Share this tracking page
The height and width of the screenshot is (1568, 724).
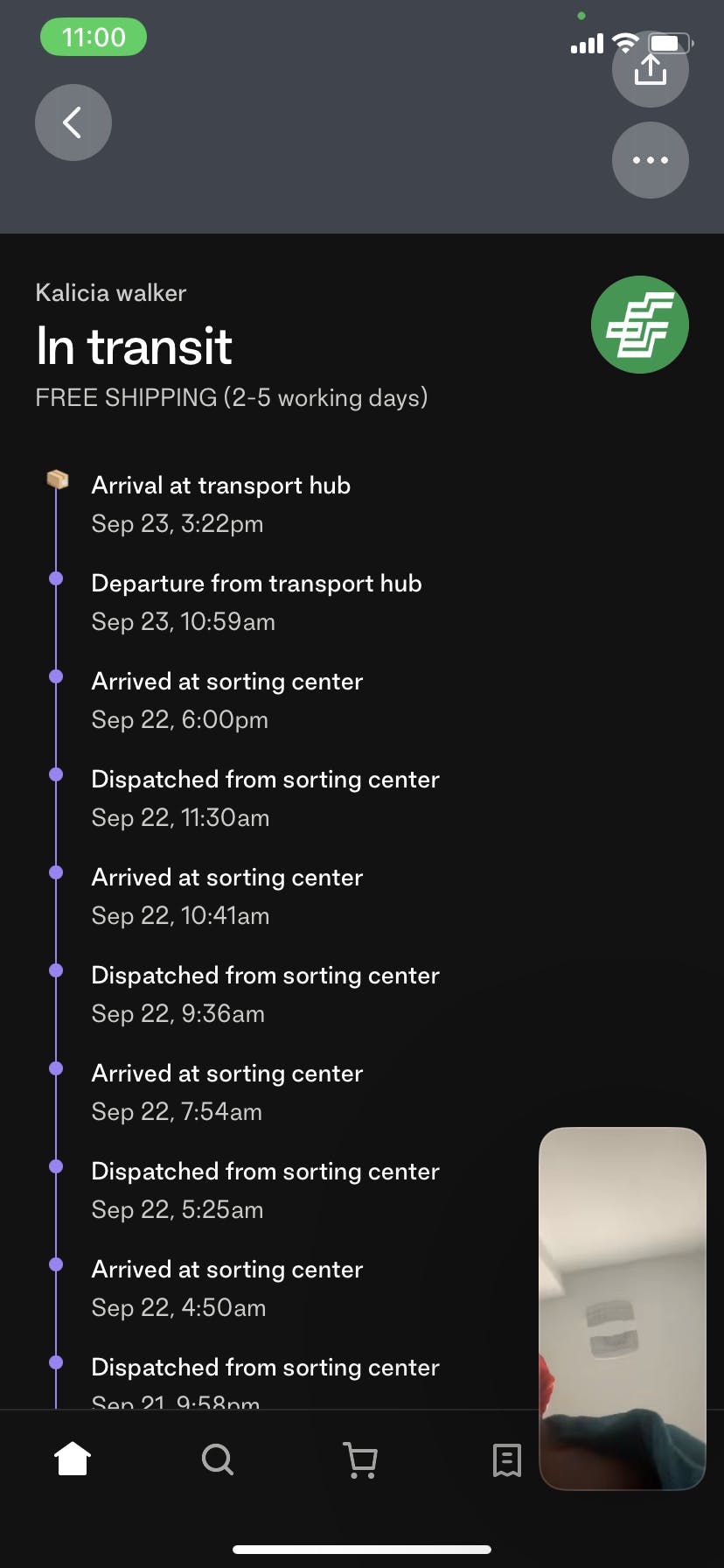click(x=650, y=70)
